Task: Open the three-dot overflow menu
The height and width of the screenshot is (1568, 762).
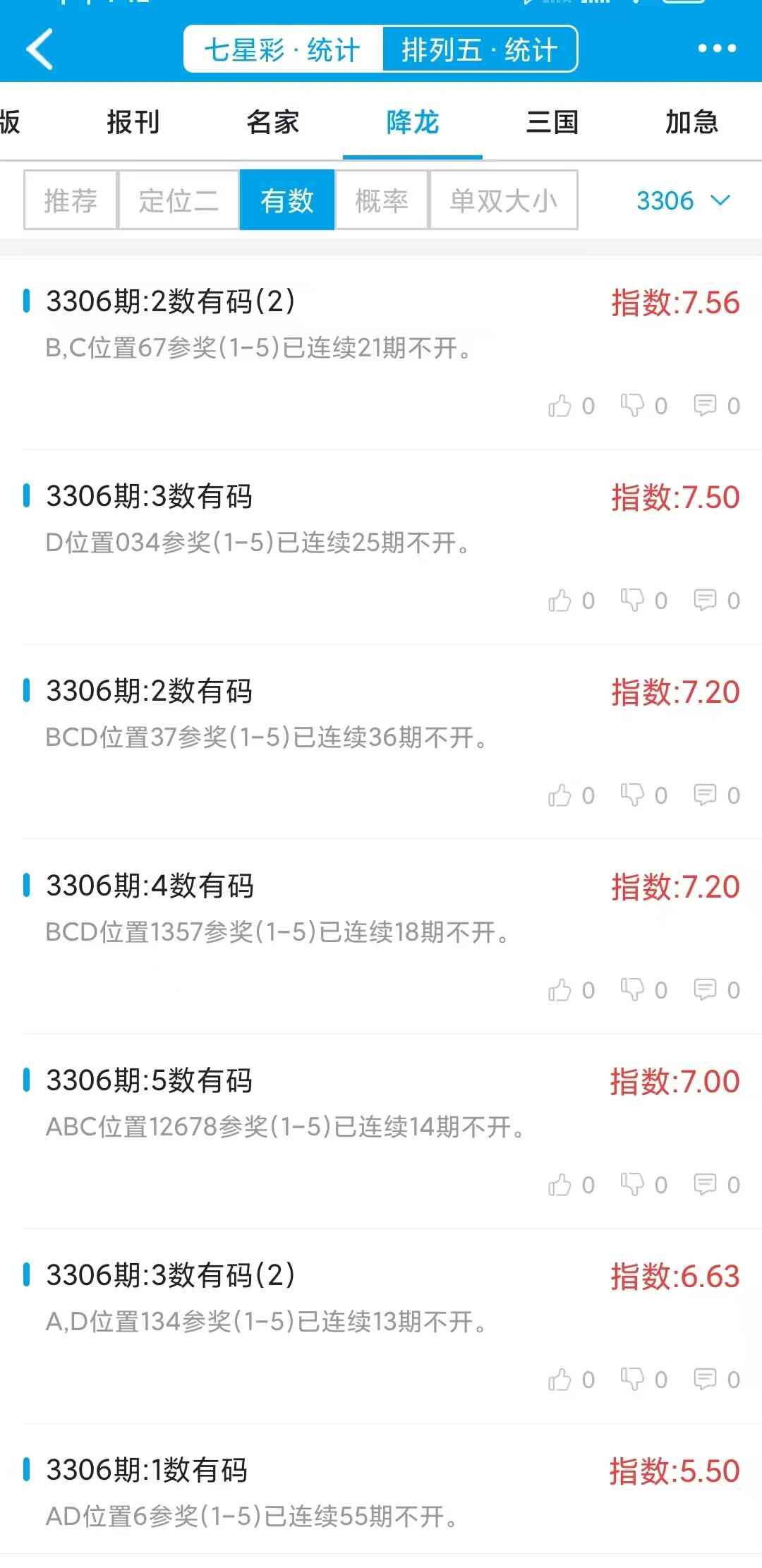Action: point(717,49)
